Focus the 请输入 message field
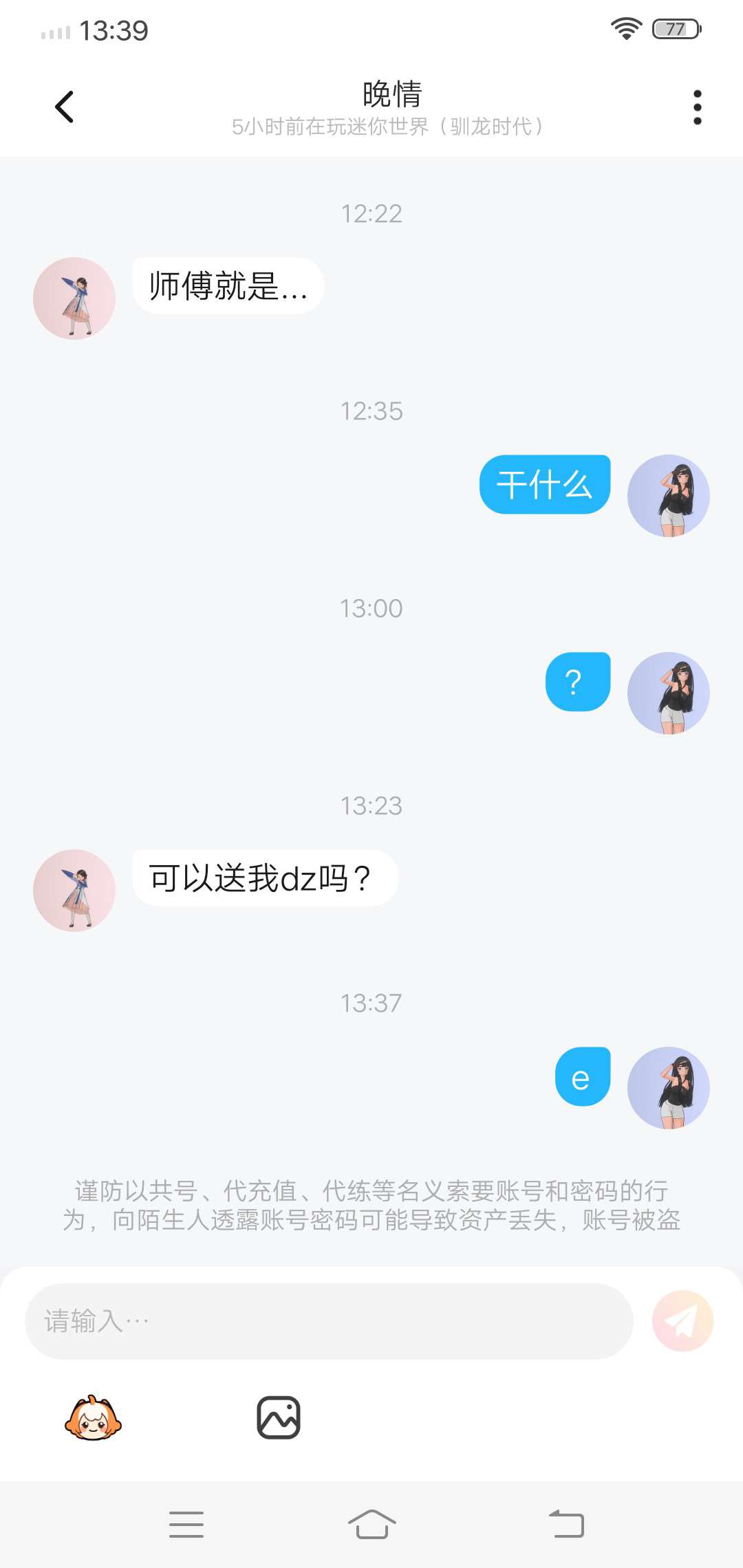 click(329, 1321)
